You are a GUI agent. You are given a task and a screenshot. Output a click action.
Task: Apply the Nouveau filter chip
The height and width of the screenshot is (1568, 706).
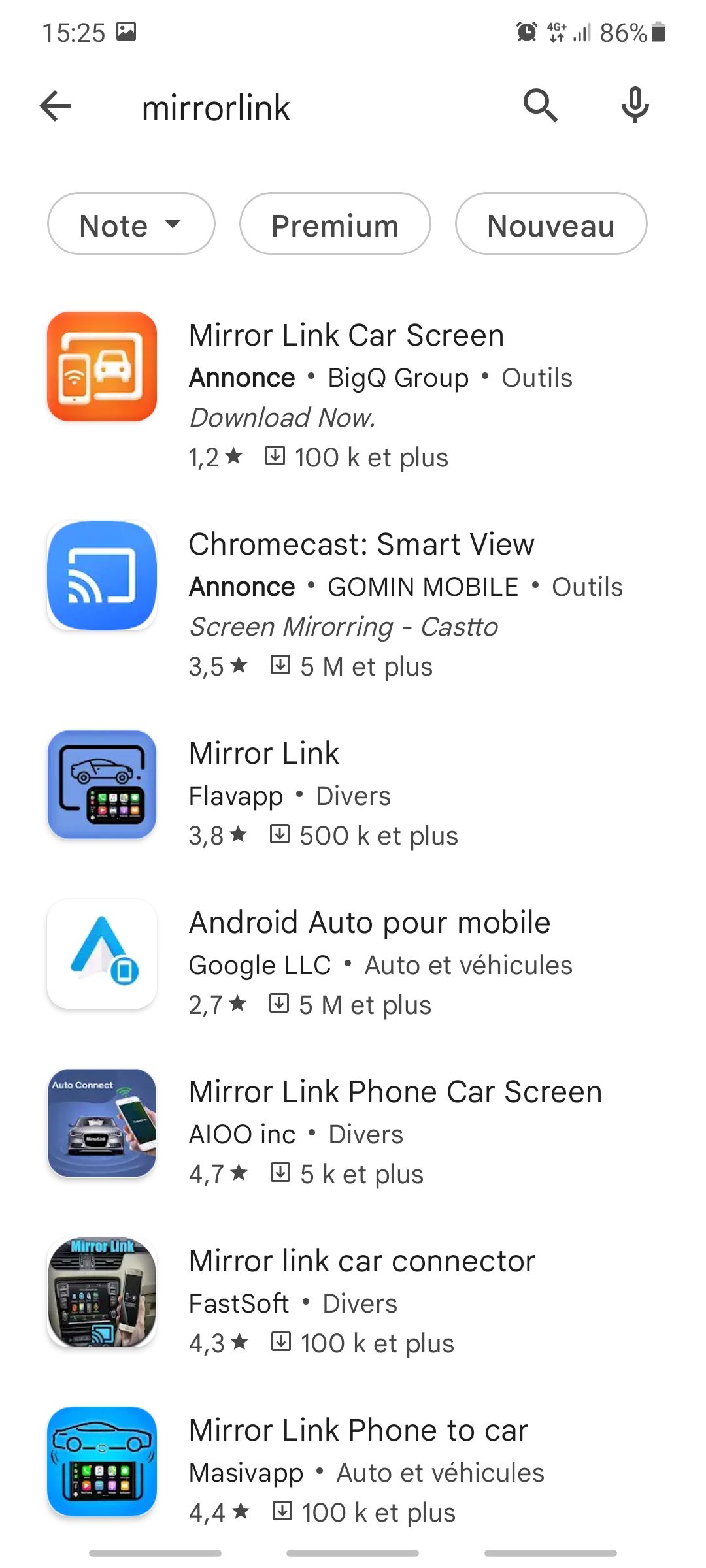[x=550, y=224]
